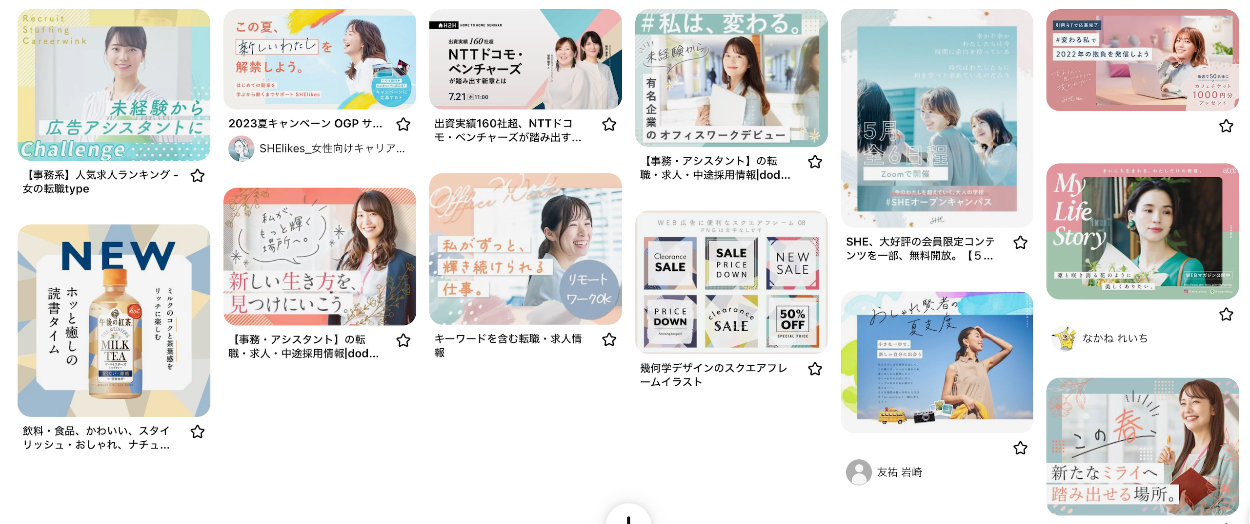Open the リモートワークOK office work pin
Viewport: 1250px width, 524px height.
pos(525,249)
